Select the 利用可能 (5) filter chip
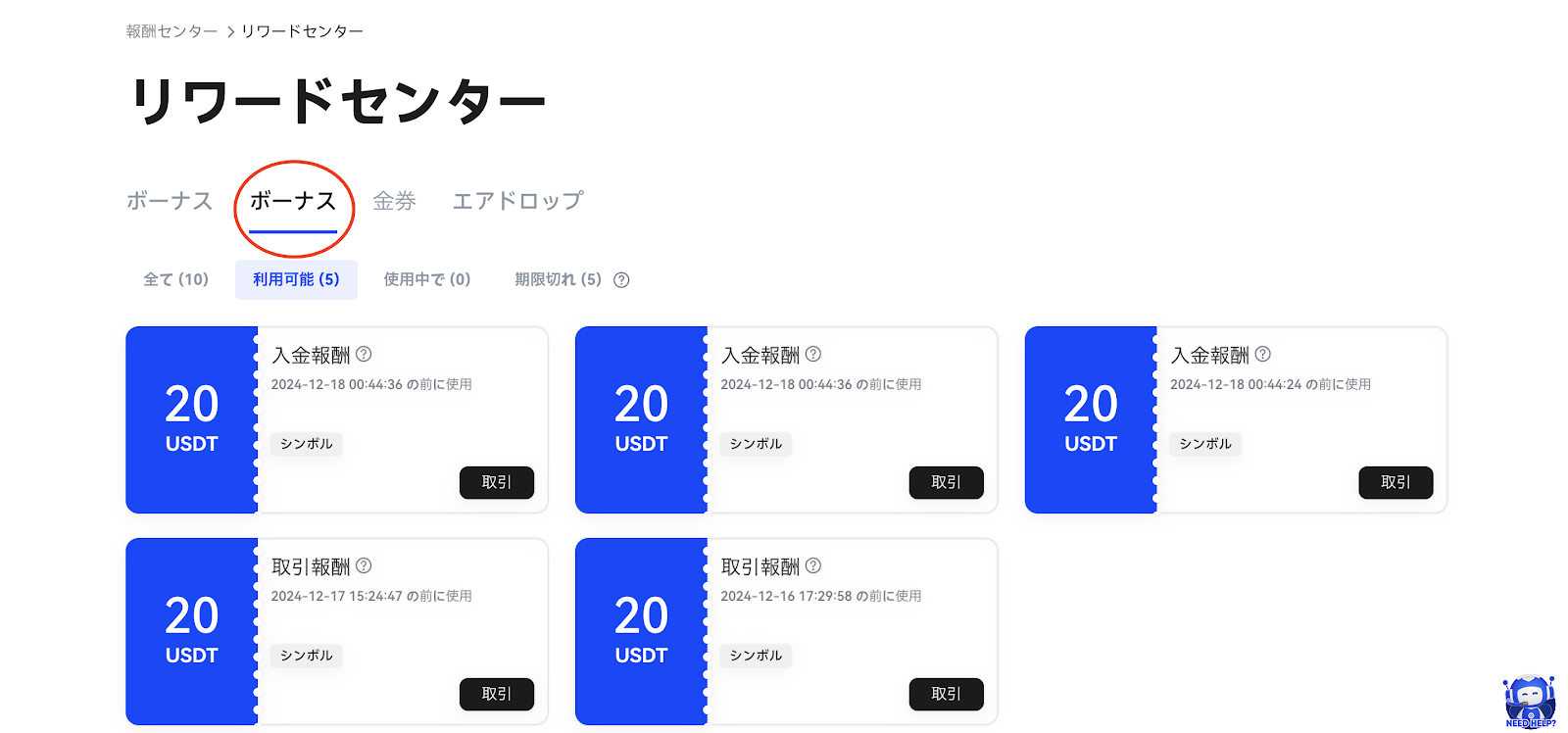 click(x=296, y=279)
